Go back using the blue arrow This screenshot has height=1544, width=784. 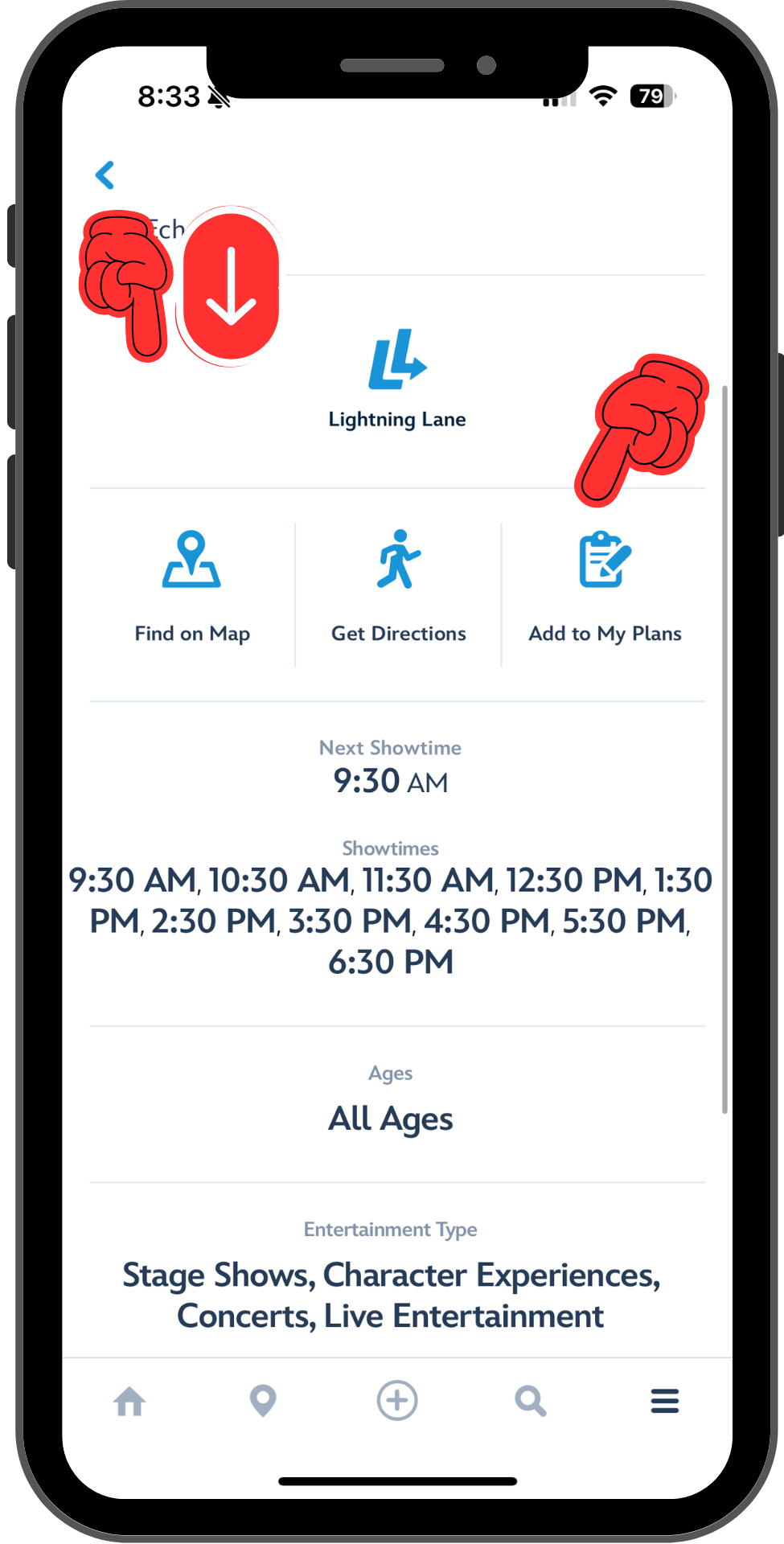tap(105, 175)
